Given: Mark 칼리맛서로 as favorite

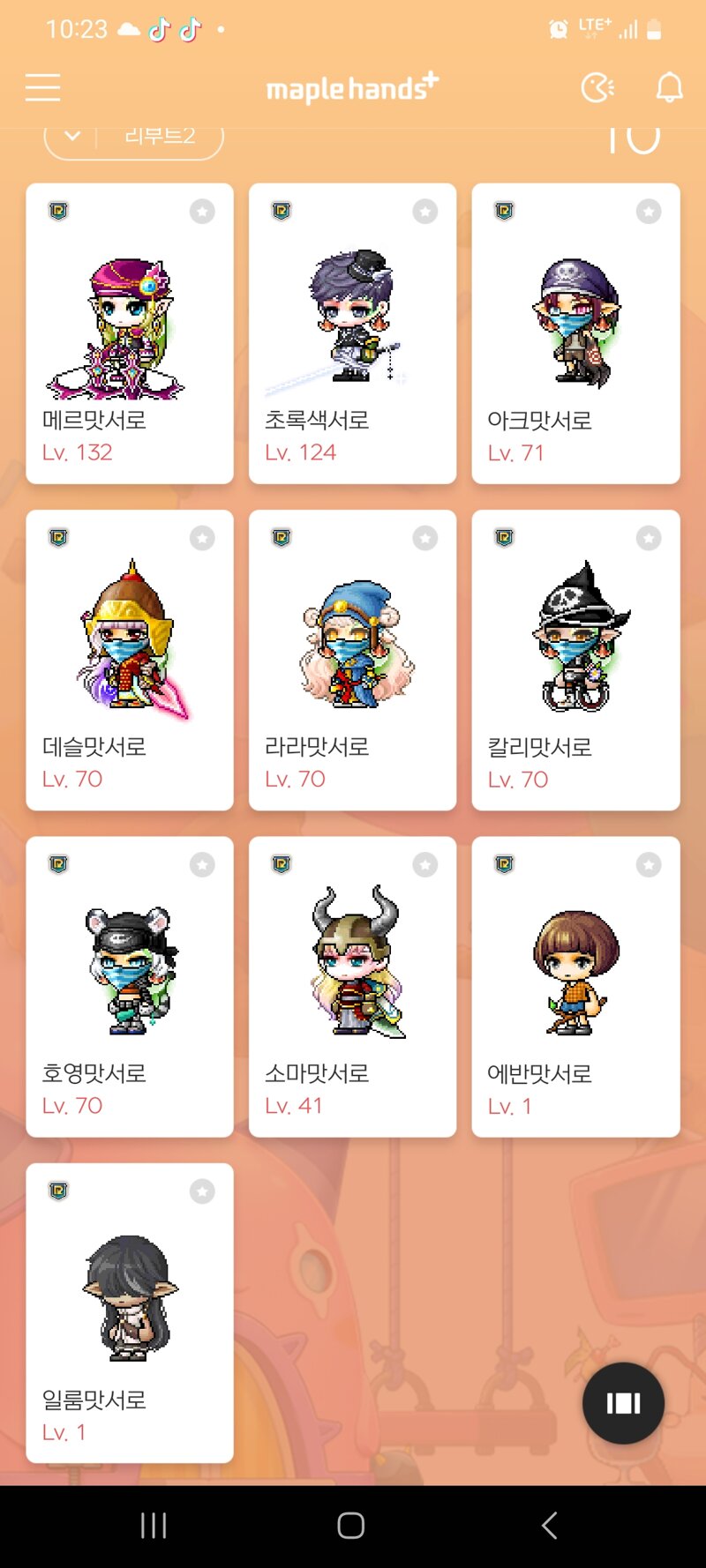Looking at the screenshot, I should (x=649, y=538).
